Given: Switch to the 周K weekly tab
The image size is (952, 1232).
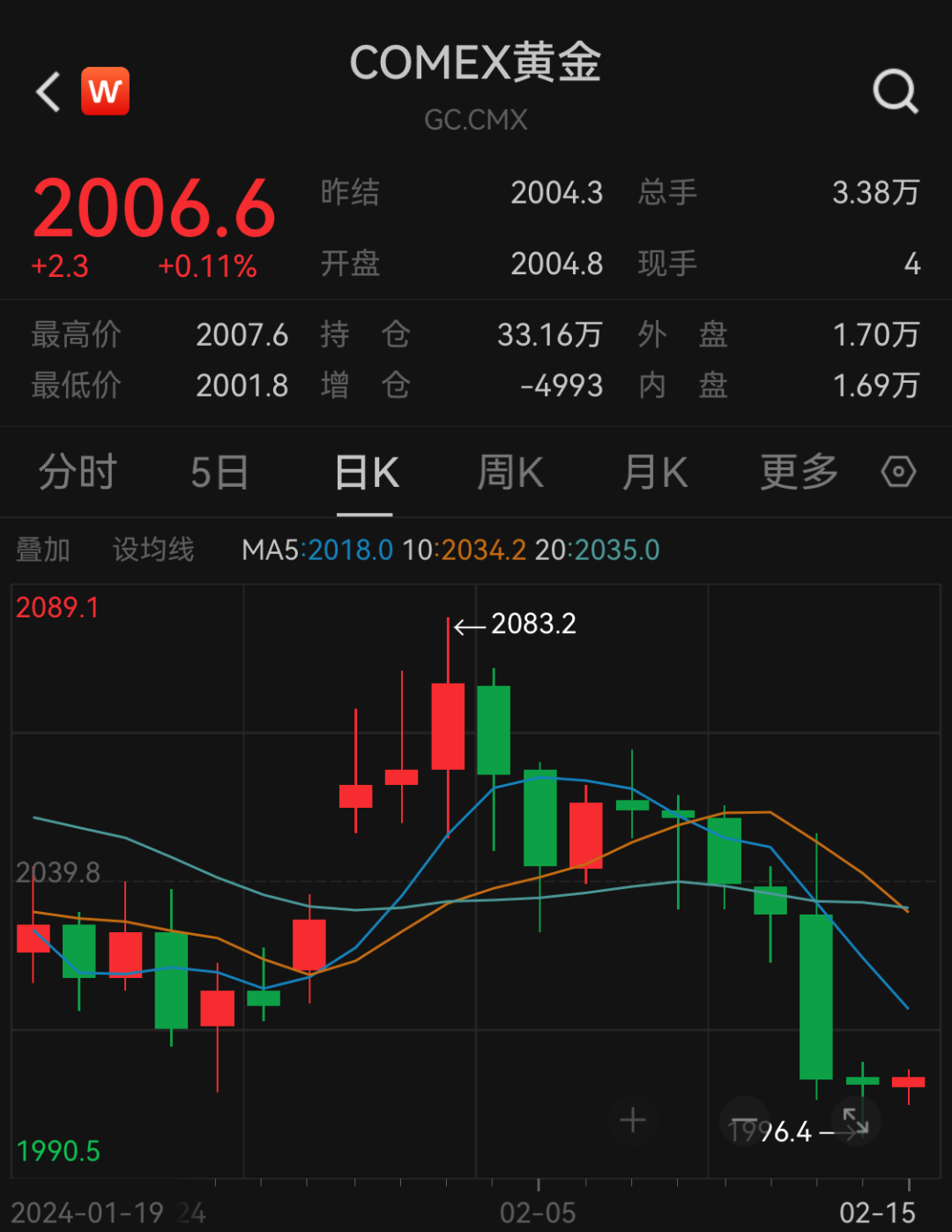Looking at the screenshot, I should click(x=509, y=472).
